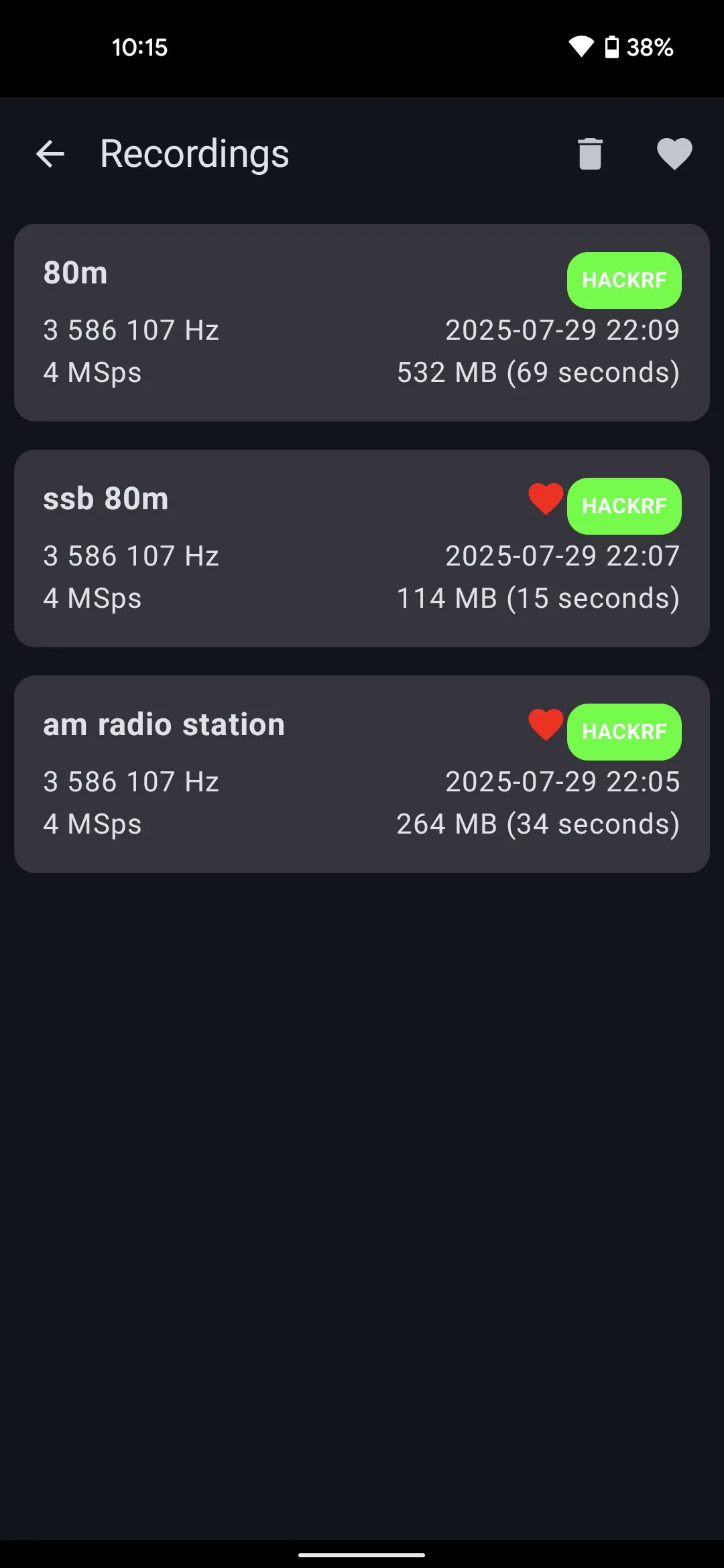Tap the HACKRF badge on am radio station
The height and width of the screenshot is (1568, 724).
point(623,732)
